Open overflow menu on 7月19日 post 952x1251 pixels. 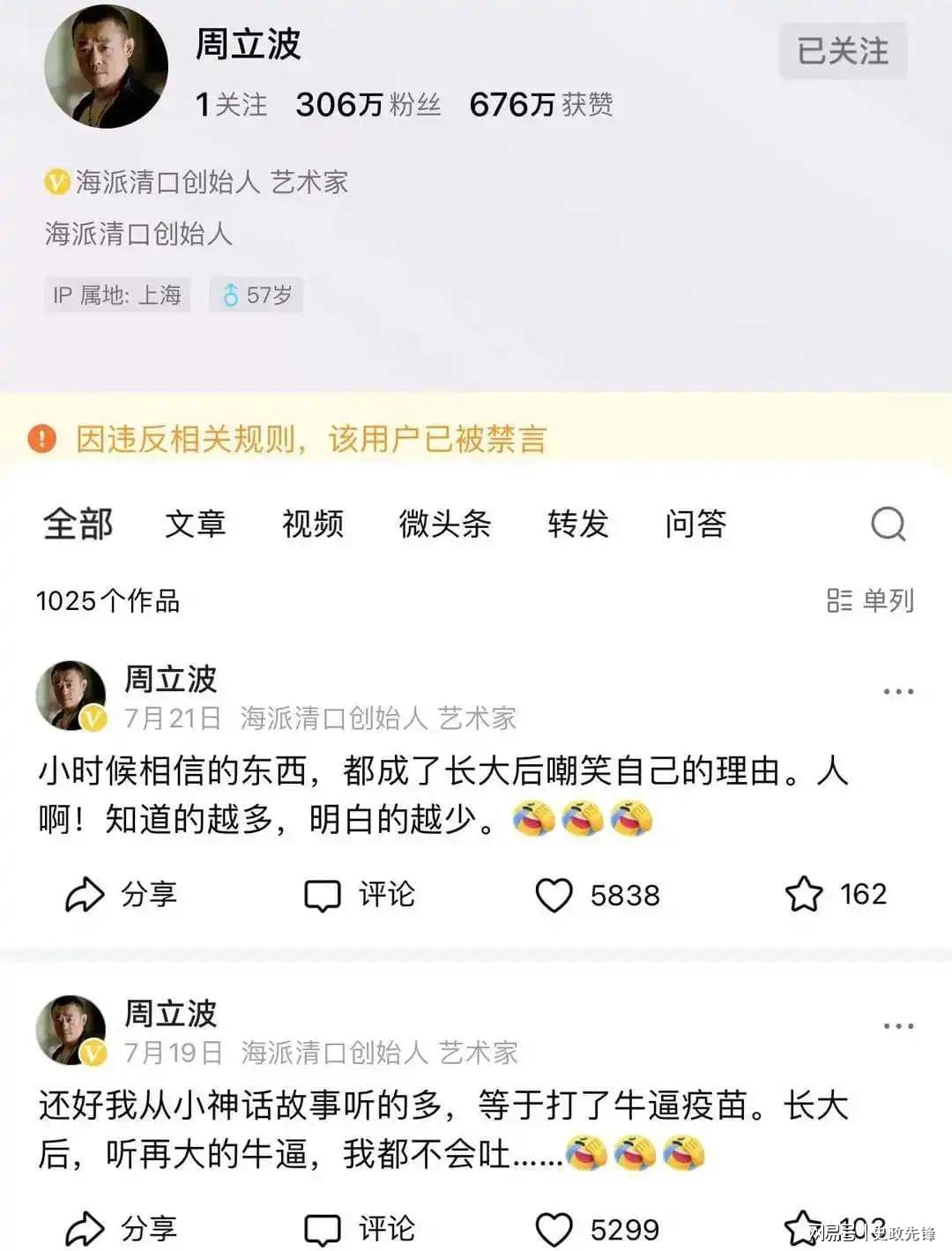click(898, 1025)
